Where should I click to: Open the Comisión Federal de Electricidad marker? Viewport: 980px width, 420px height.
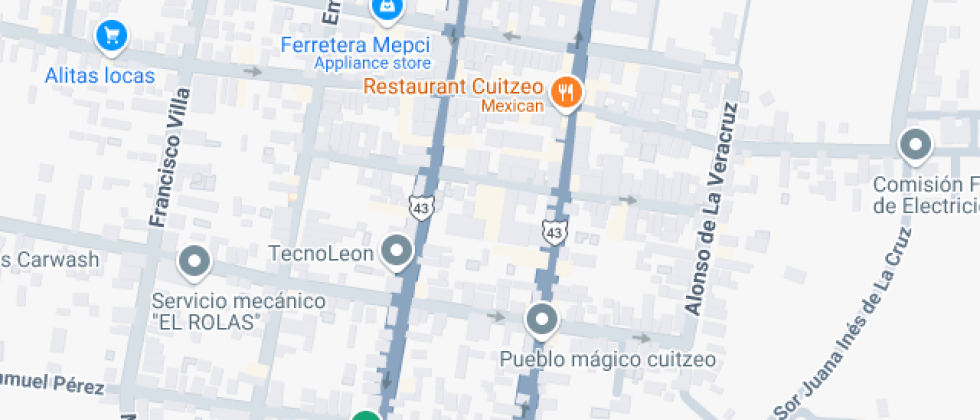point(914,147)
